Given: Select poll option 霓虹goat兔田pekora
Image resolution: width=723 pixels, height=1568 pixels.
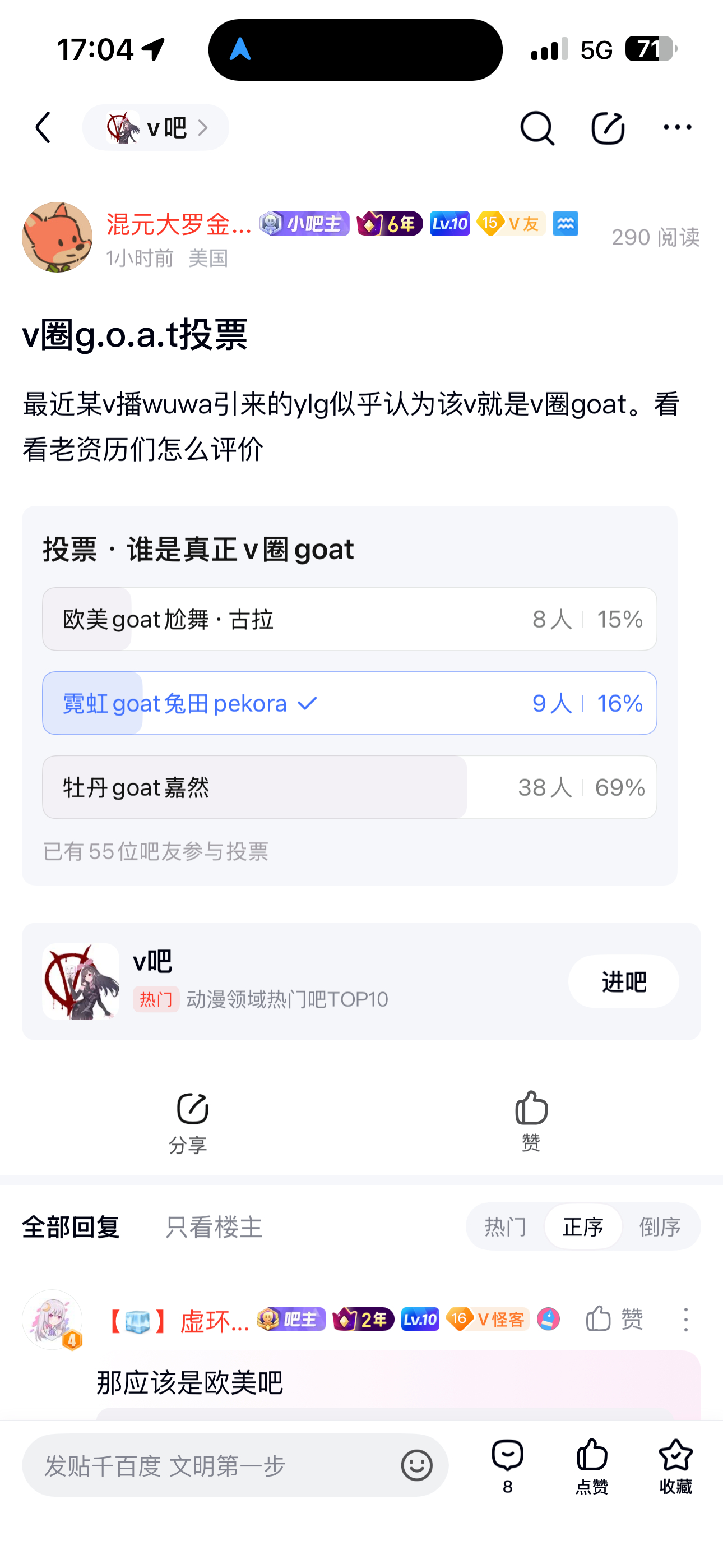Looking at the screenshot, I should (349, 703).
